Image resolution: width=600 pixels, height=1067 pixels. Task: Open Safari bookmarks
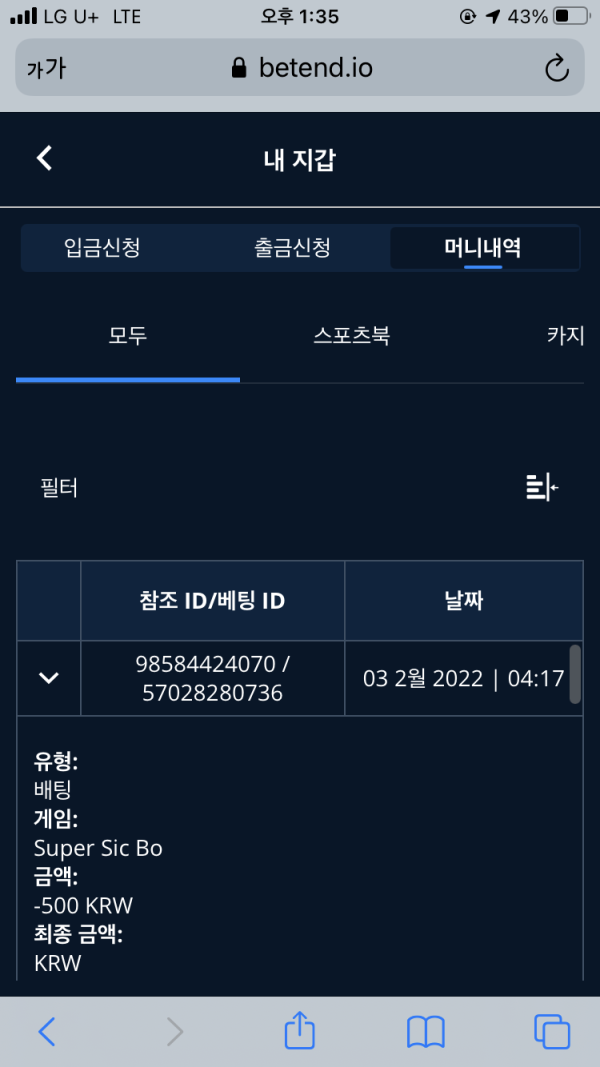point(426,1031)
